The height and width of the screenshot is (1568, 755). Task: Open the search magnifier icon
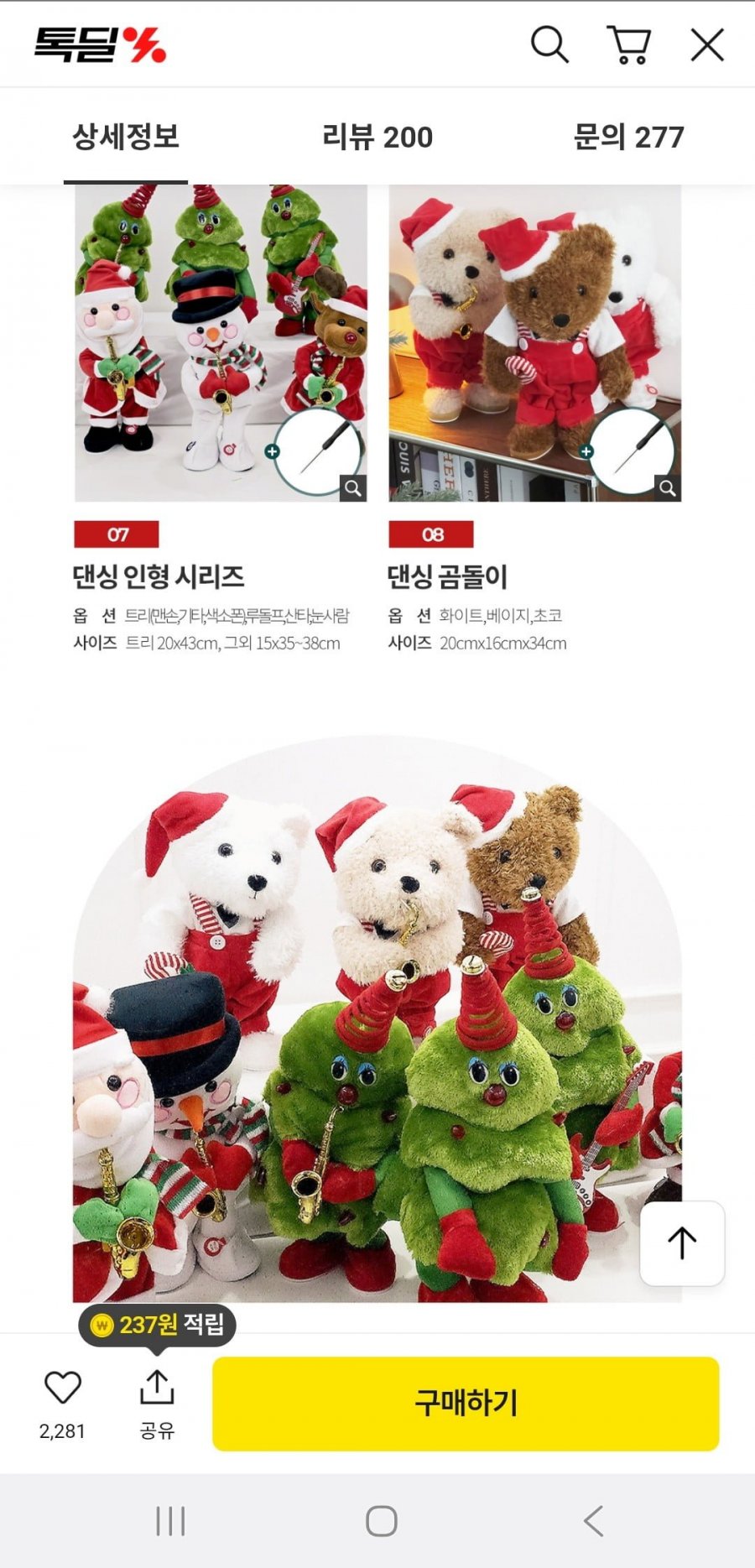point(549,44)
